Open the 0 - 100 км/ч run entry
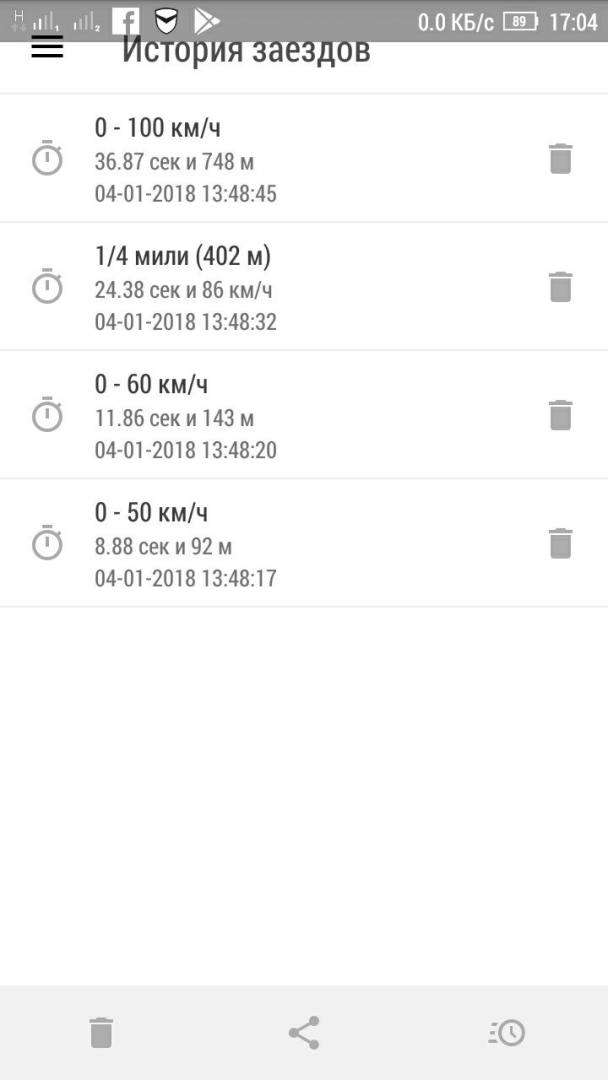This screenshot has height=1080, width=608. click(280, 160)
